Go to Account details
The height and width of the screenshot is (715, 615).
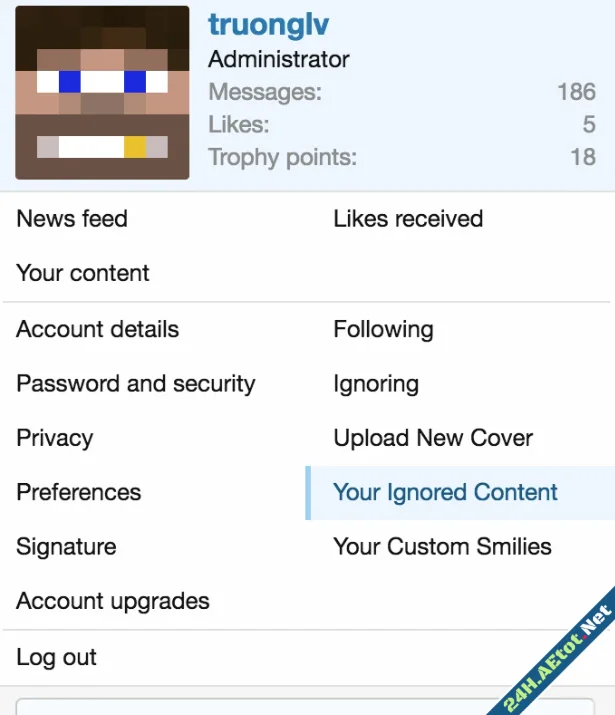click(x=98, y=329)
